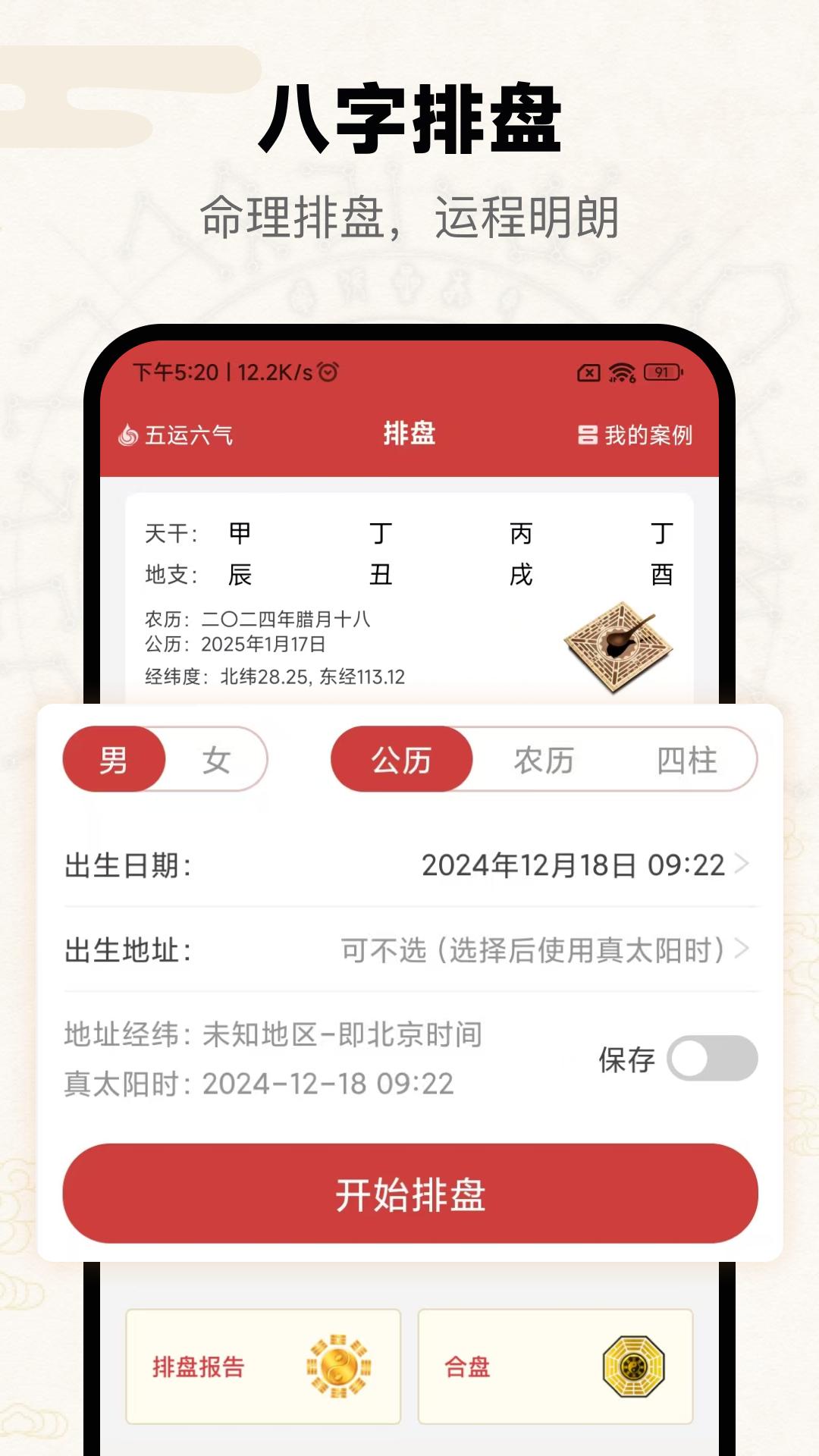Image resolution: width=819 pixels, height=1456 pixels.
Task: Tap the battery indicator showing 91
Action: coord(660,372)
